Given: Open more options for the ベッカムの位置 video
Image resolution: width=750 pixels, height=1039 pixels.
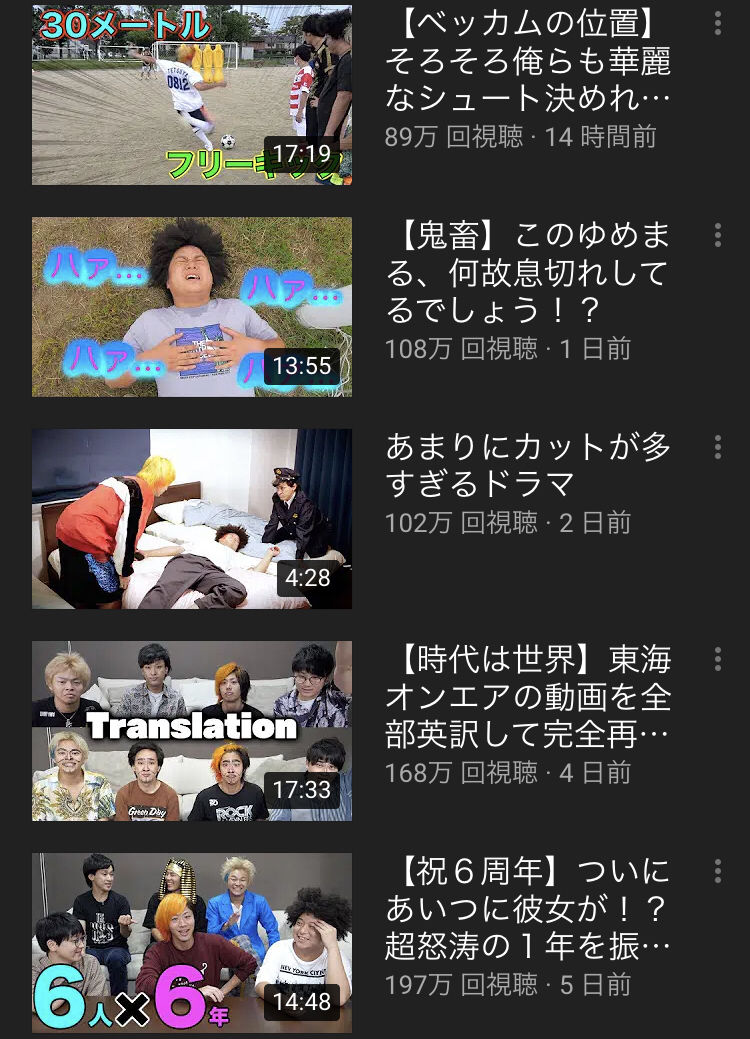Looking at the screenshot, I should [717, 24].
